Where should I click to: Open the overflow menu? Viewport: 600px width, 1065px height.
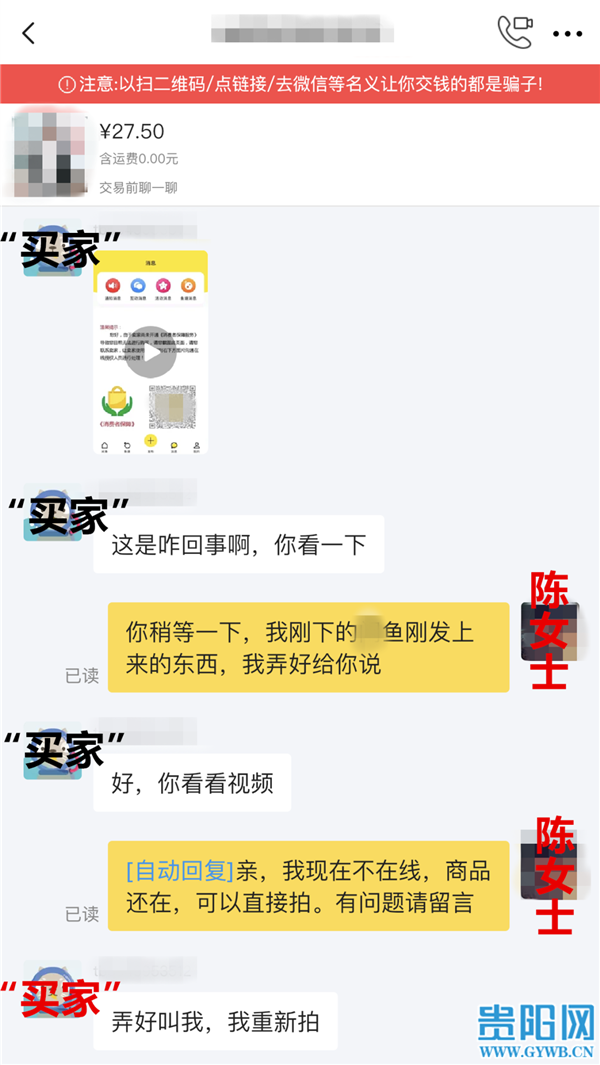pos(567,33)
